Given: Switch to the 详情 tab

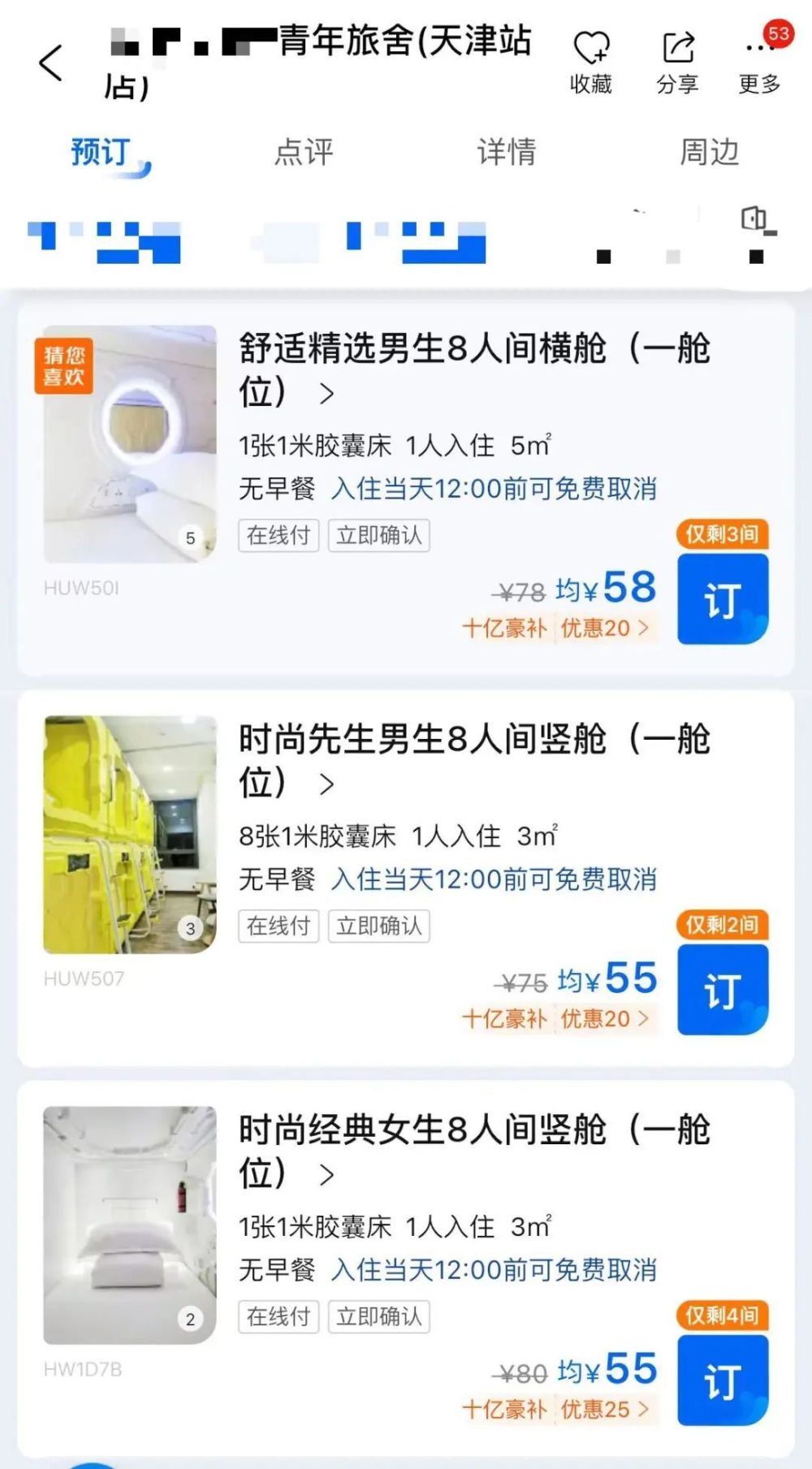Looking at the screenshot, I should tap(507, 152).
